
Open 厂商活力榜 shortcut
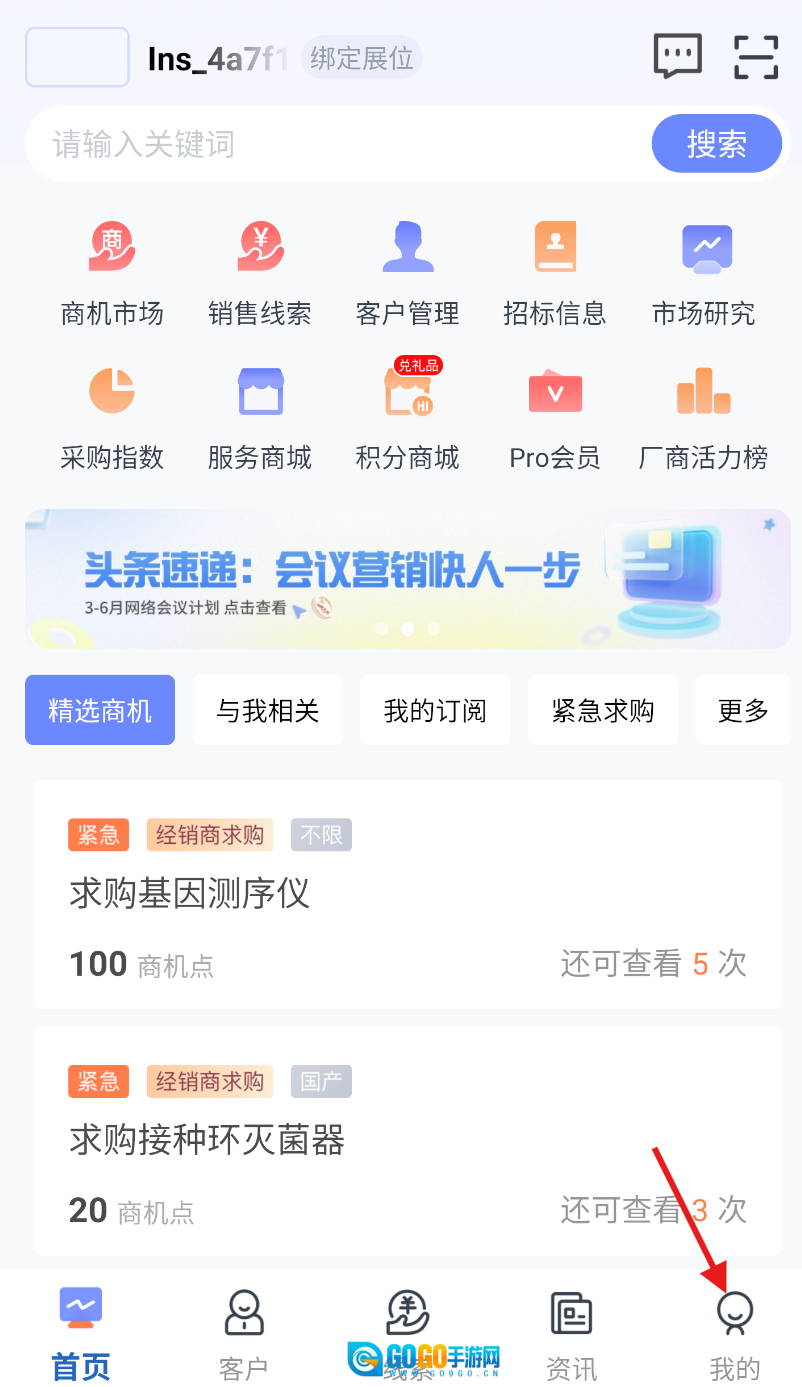tap(704, 416)
